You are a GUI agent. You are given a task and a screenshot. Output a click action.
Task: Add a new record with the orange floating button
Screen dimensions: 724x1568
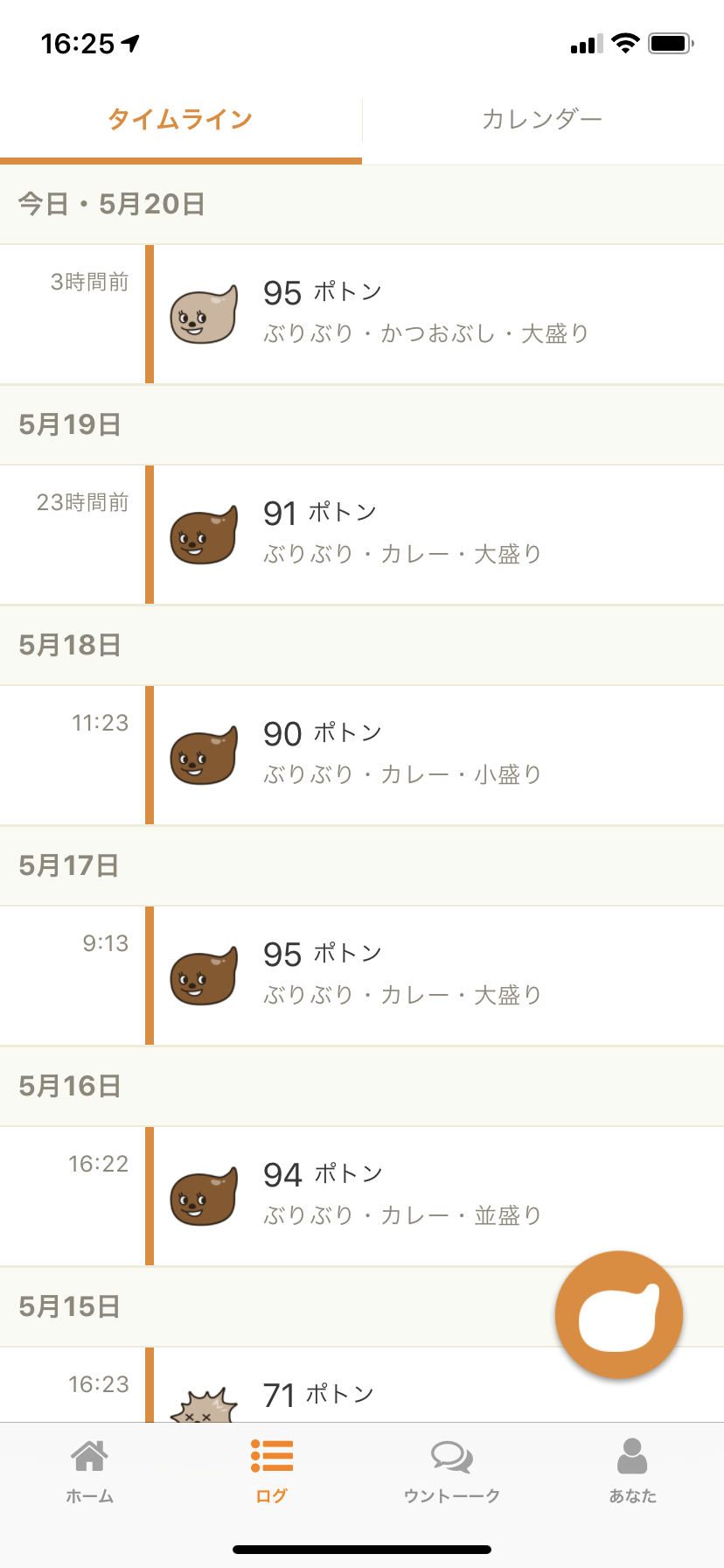click(619, 1314)
